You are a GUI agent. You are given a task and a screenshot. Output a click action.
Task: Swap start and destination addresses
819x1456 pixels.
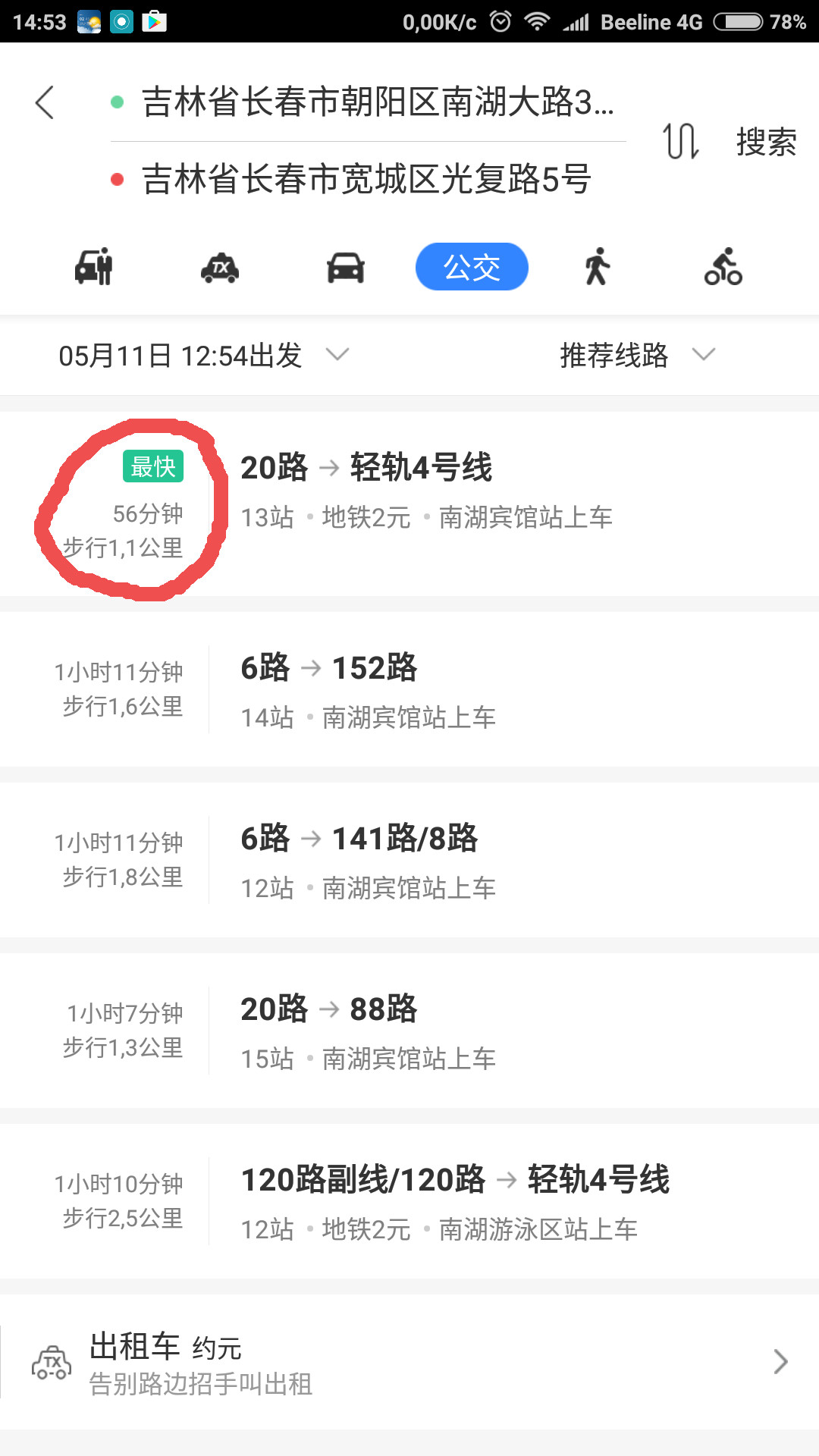(681, 141)
